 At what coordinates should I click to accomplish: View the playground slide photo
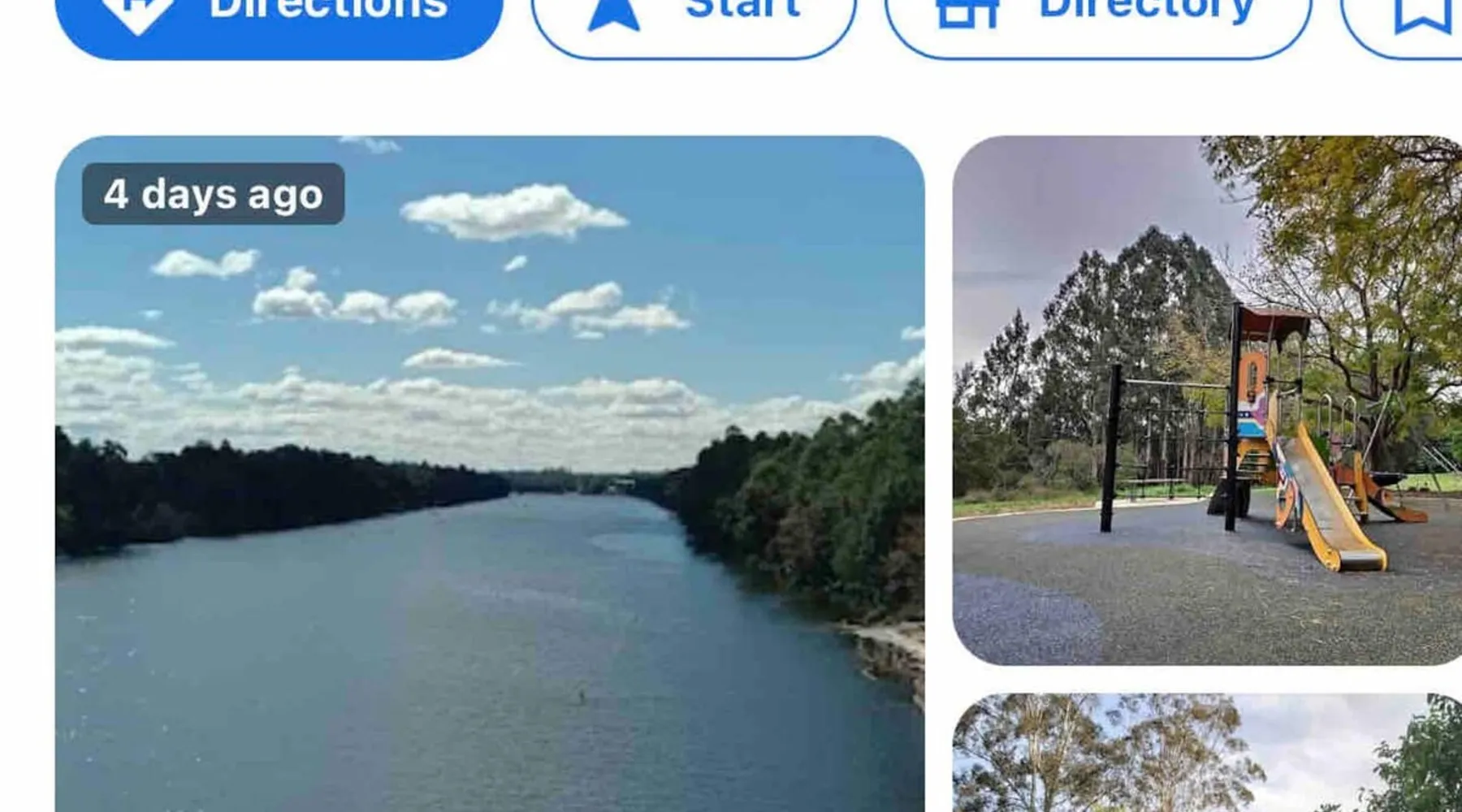click(x=1207, y=400)
